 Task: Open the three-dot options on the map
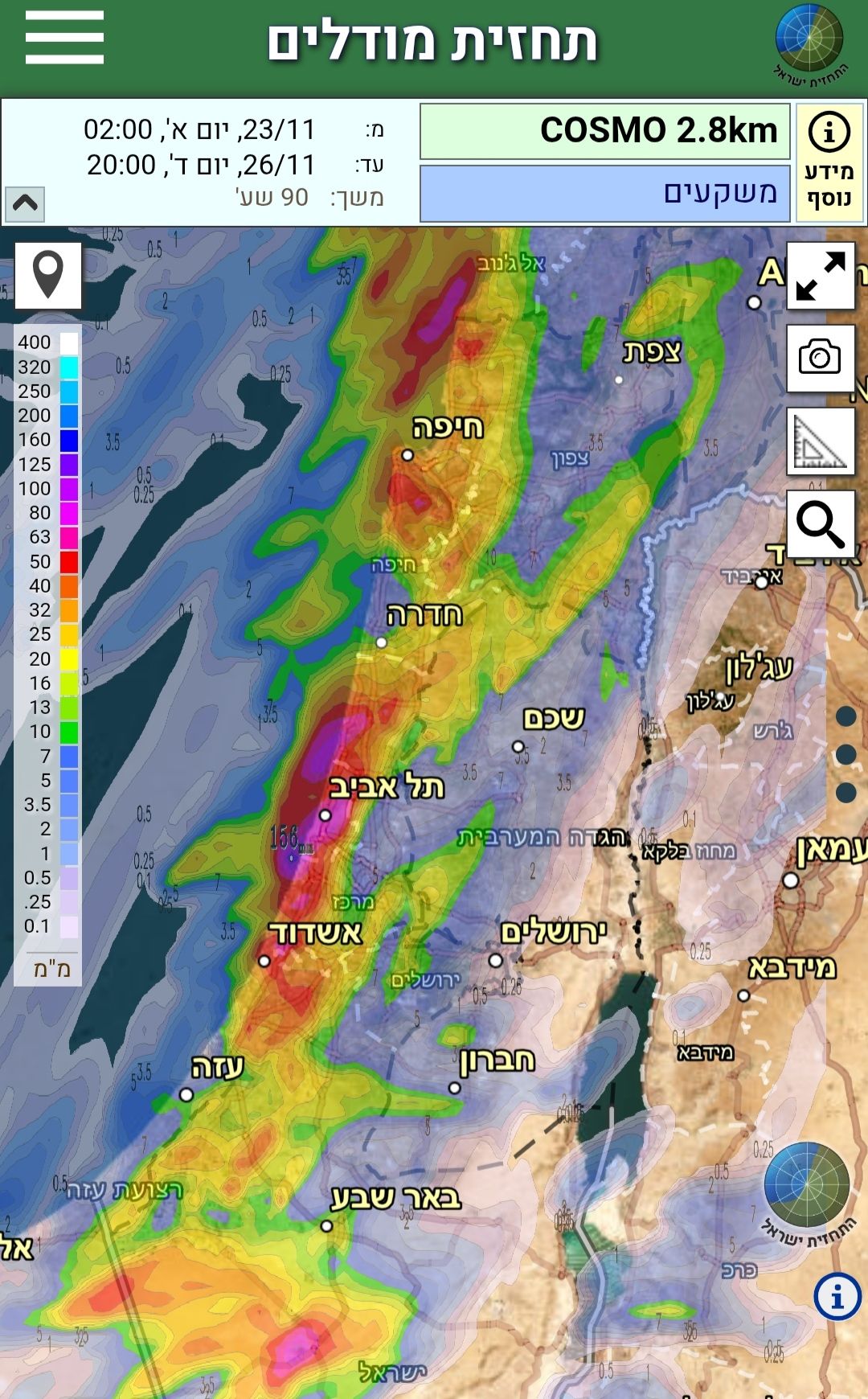point(845,754)
